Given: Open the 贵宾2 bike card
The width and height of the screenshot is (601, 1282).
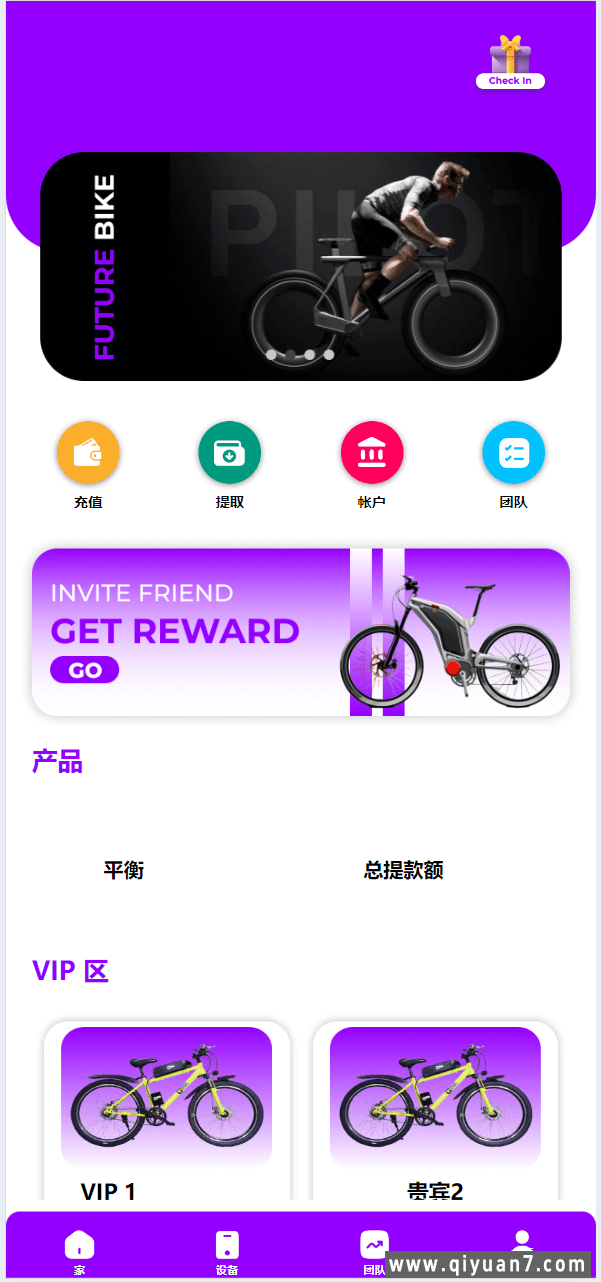Looking at the screenshot, I should click(435, 1110).
